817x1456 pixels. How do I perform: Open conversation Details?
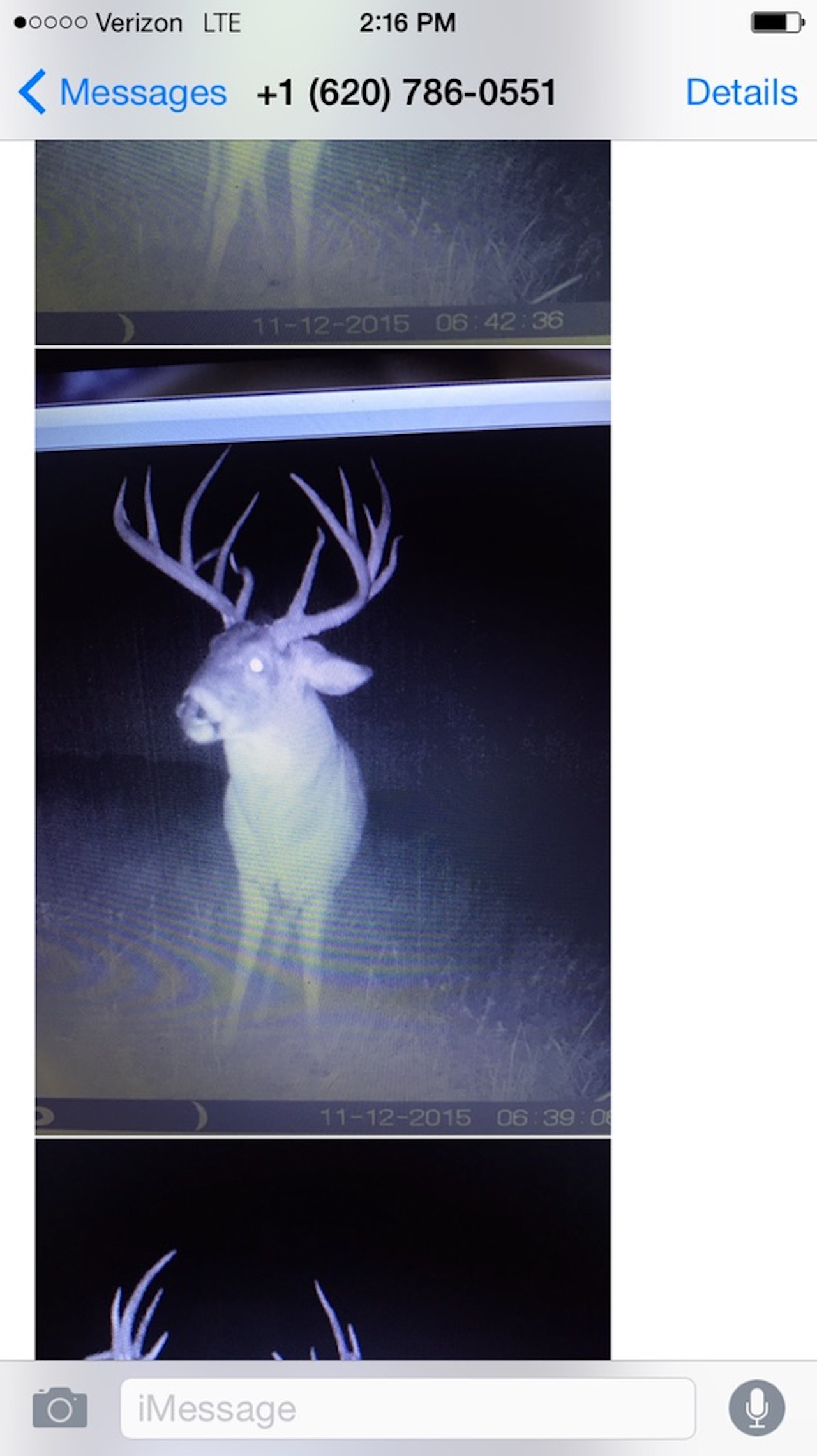[741, 93]
